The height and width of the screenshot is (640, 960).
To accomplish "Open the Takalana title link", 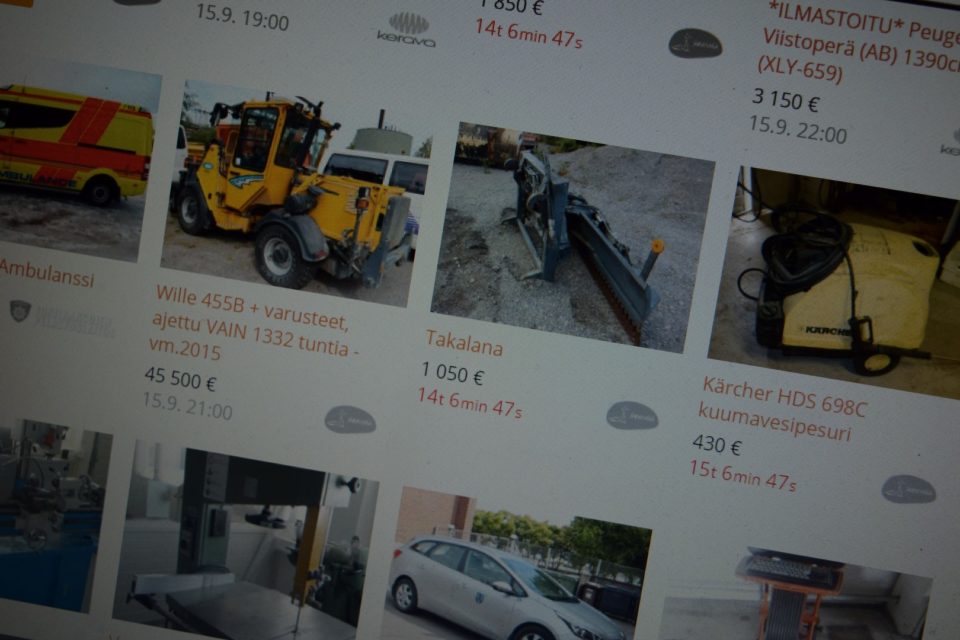I will tap(463, 344).
